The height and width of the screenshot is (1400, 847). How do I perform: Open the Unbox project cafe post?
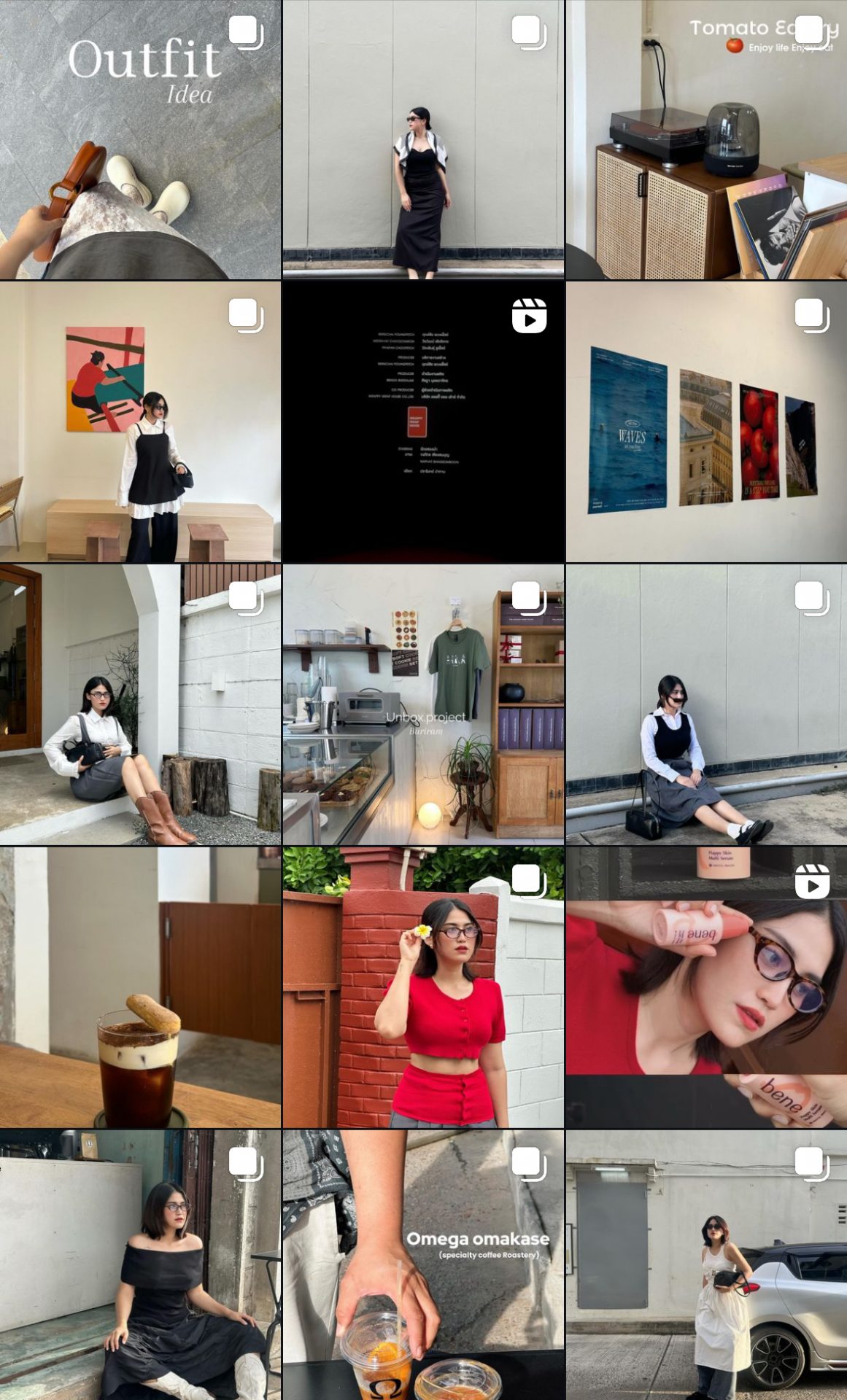(423, 704)
